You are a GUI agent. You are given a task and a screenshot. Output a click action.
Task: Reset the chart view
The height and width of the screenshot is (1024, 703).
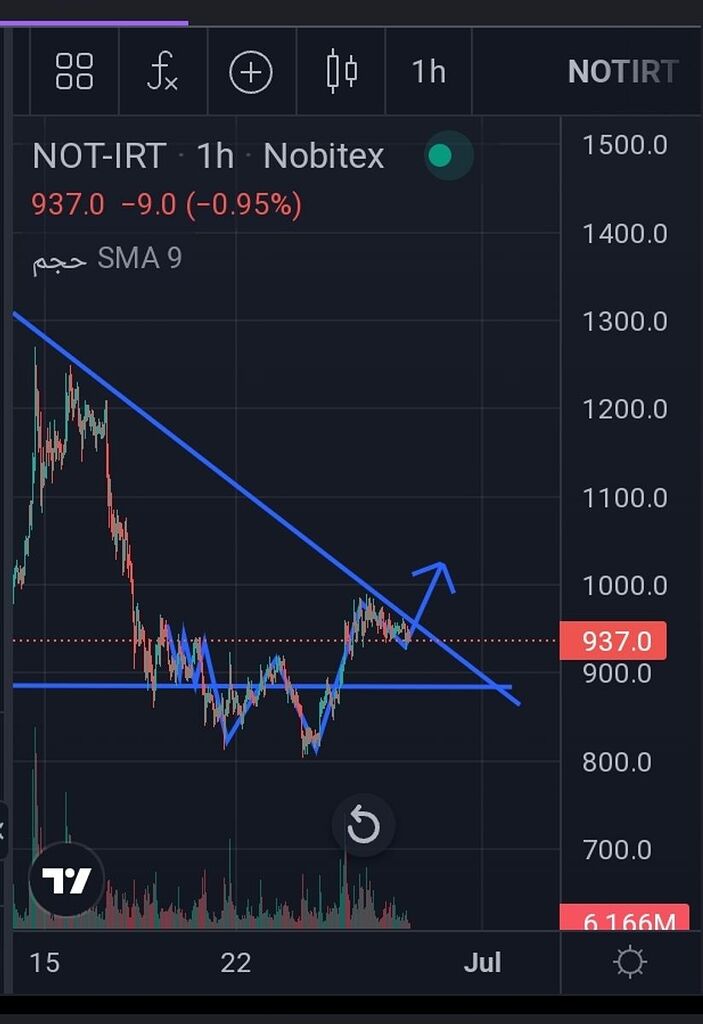[363, 826]
